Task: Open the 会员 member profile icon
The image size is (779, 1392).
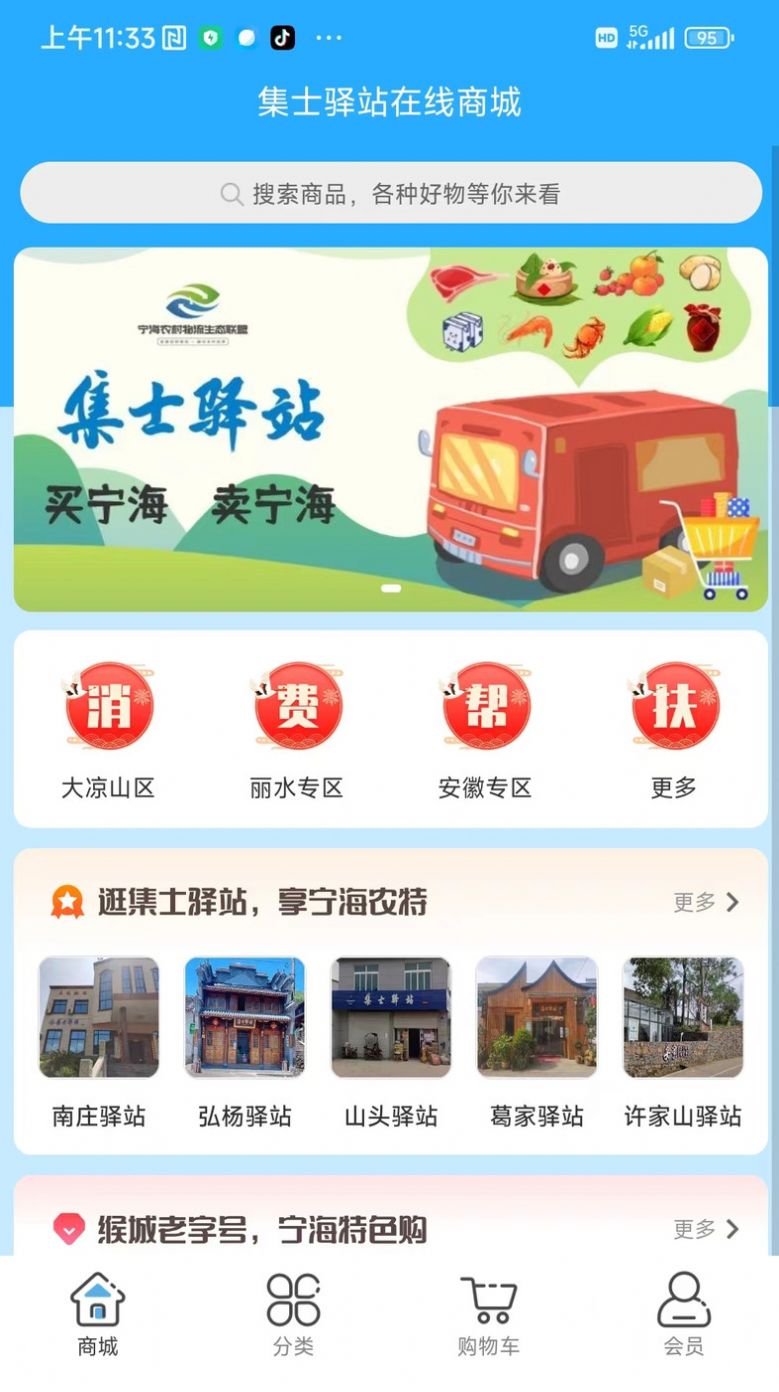Action: [x=681, y=1299]
